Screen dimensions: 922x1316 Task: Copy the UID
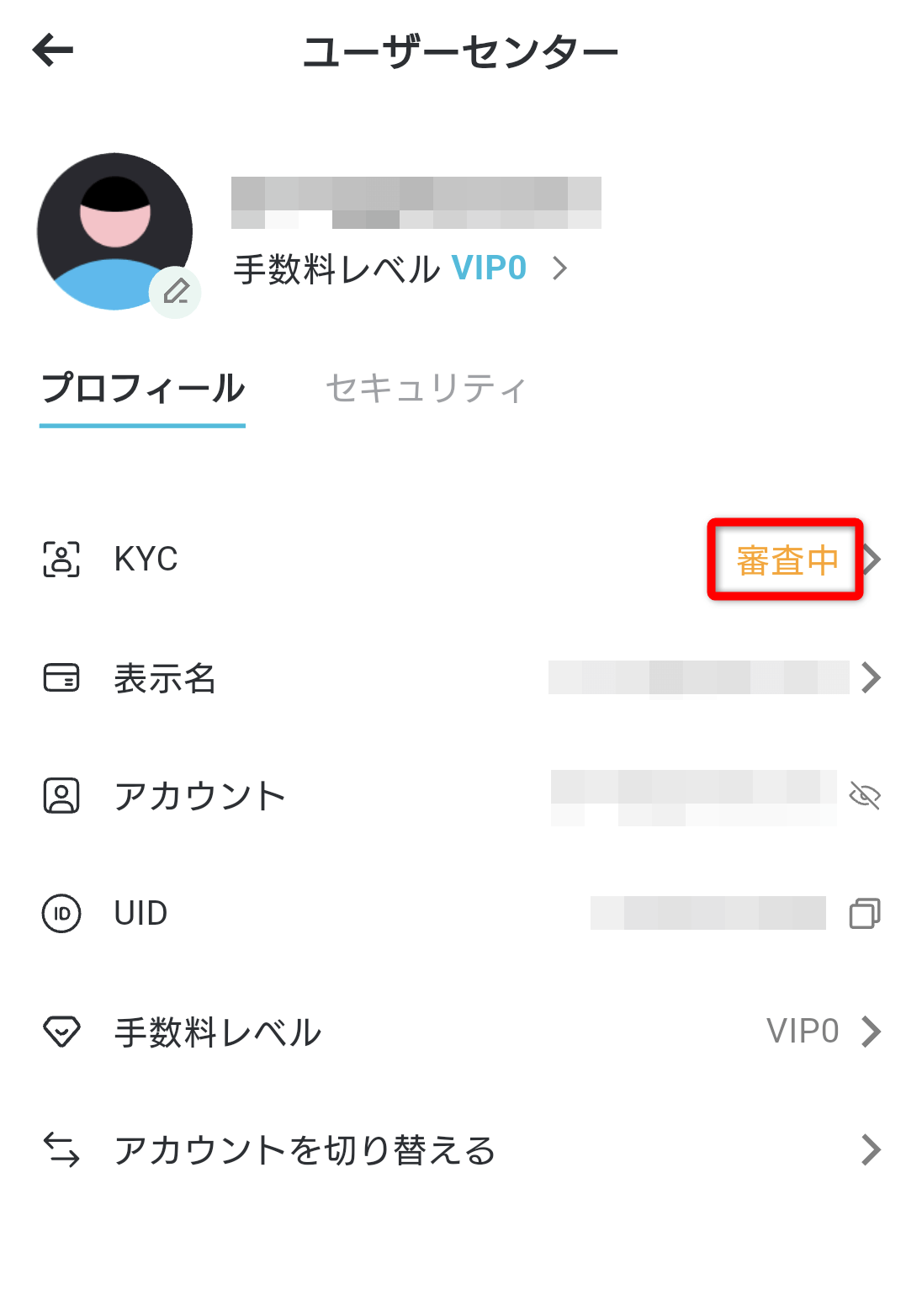[x=865, y=914]
